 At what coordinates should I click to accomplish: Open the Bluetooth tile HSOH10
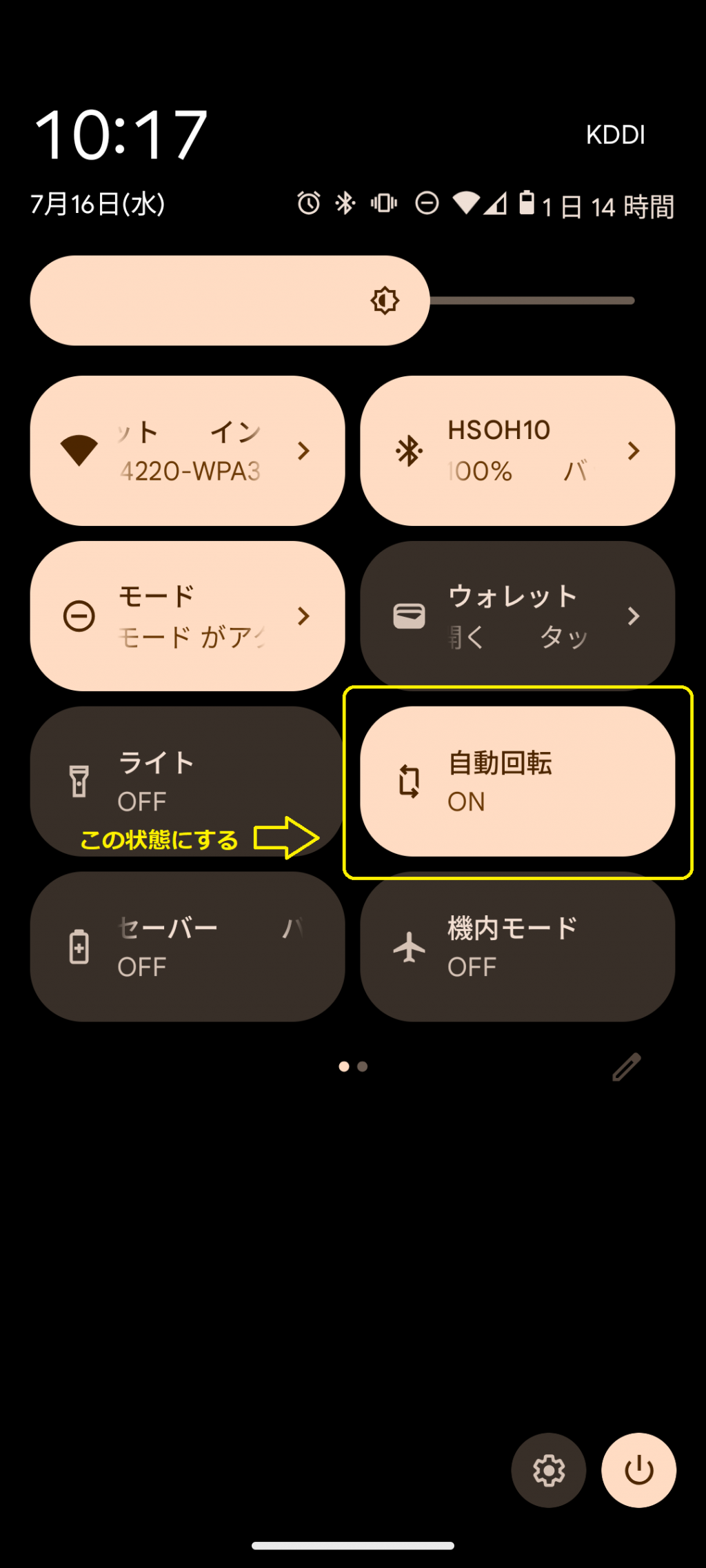(x=517, y=451)
